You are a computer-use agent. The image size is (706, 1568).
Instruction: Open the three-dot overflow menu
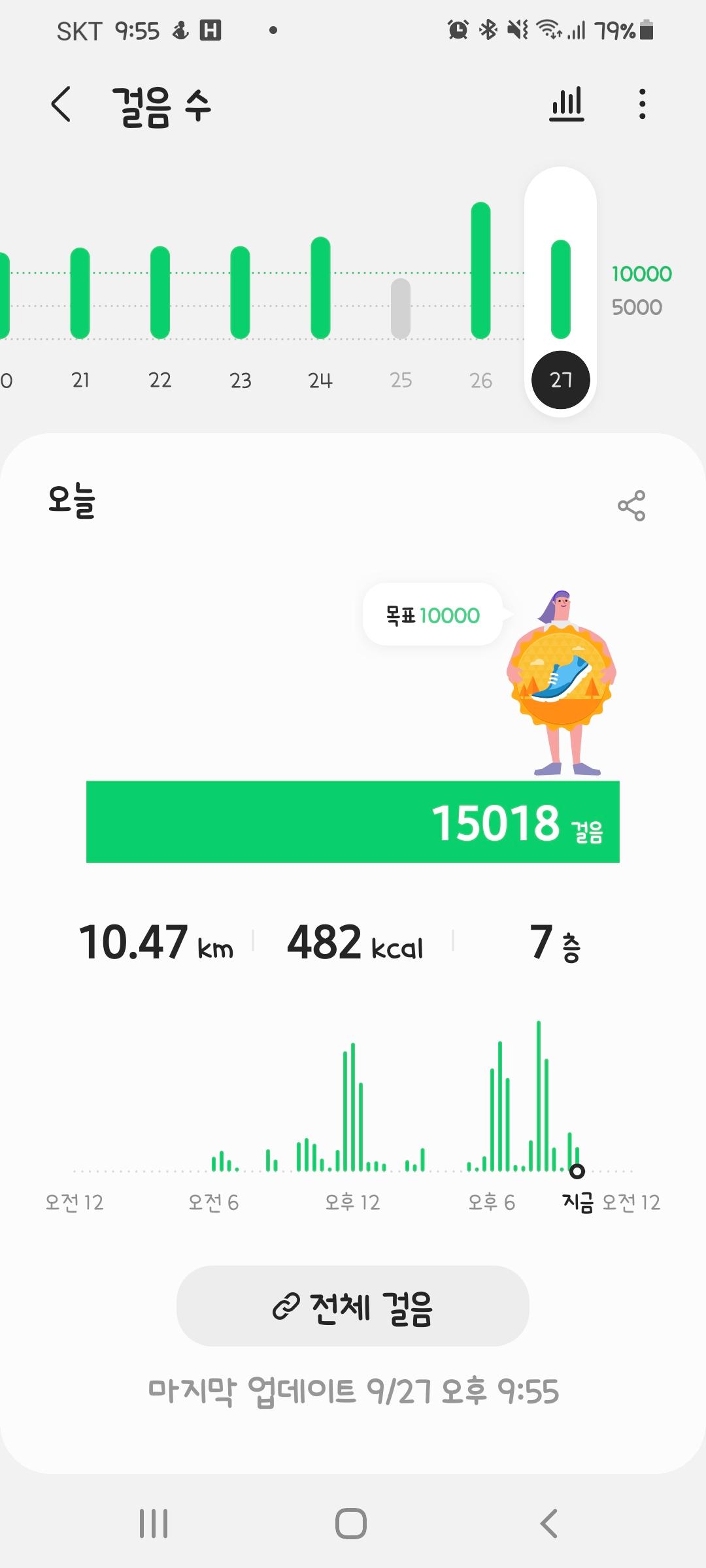click(643, 105)
